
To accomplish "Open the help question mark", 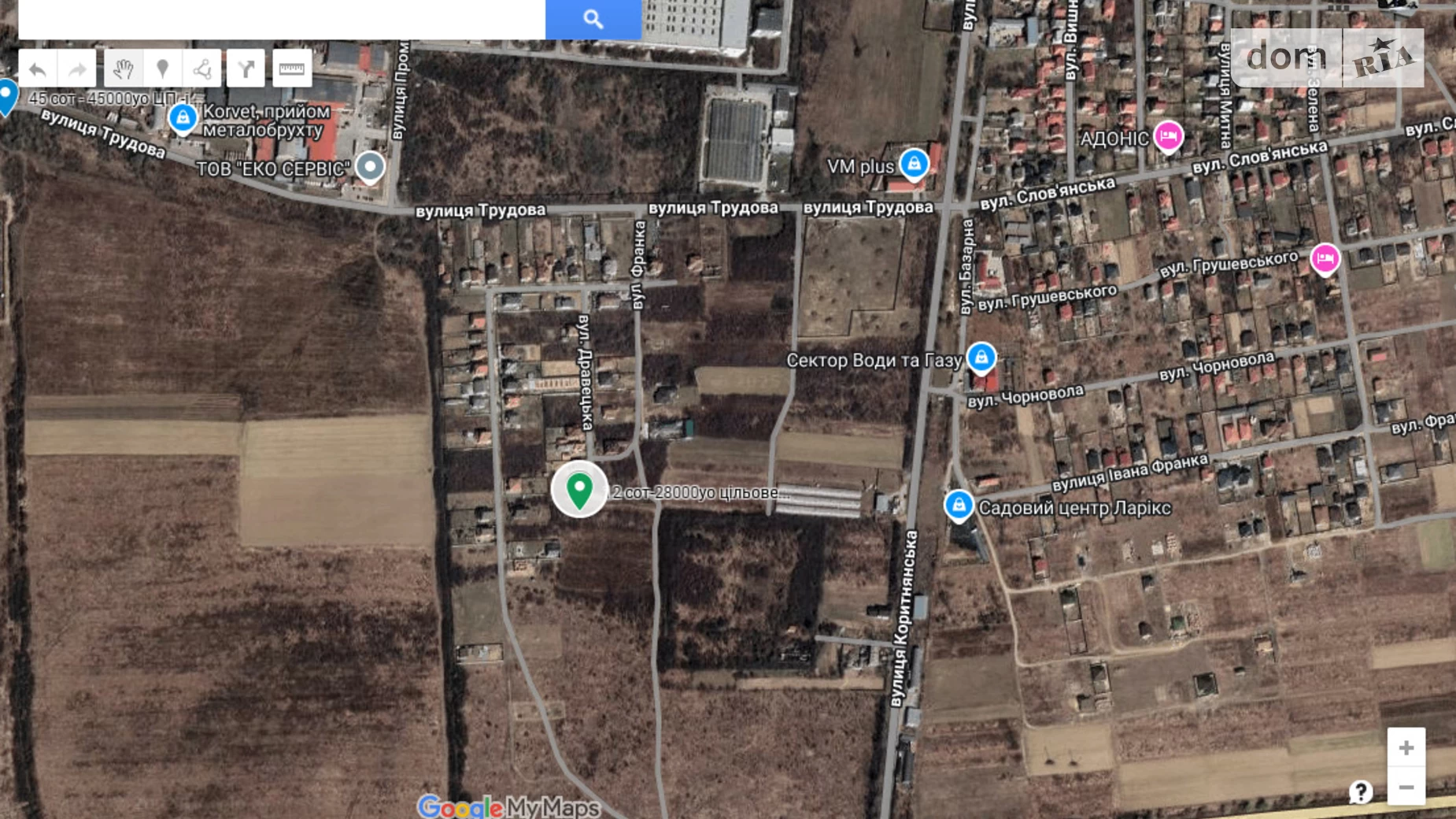I will 1361,791.
